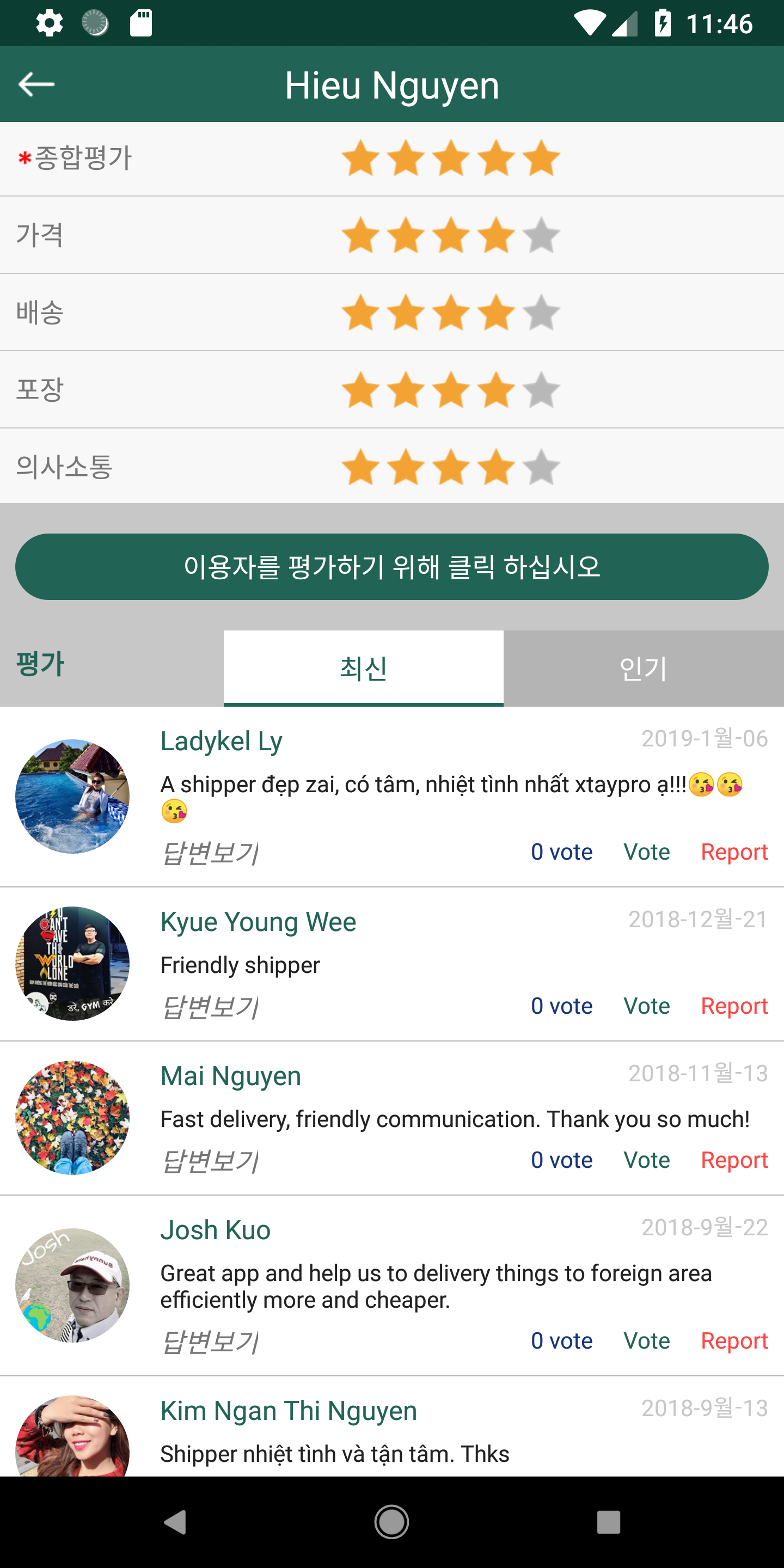This screenshot has width=784, height=1568.
Task: Tap the green button to rate this user
Action: coord(391,567)
